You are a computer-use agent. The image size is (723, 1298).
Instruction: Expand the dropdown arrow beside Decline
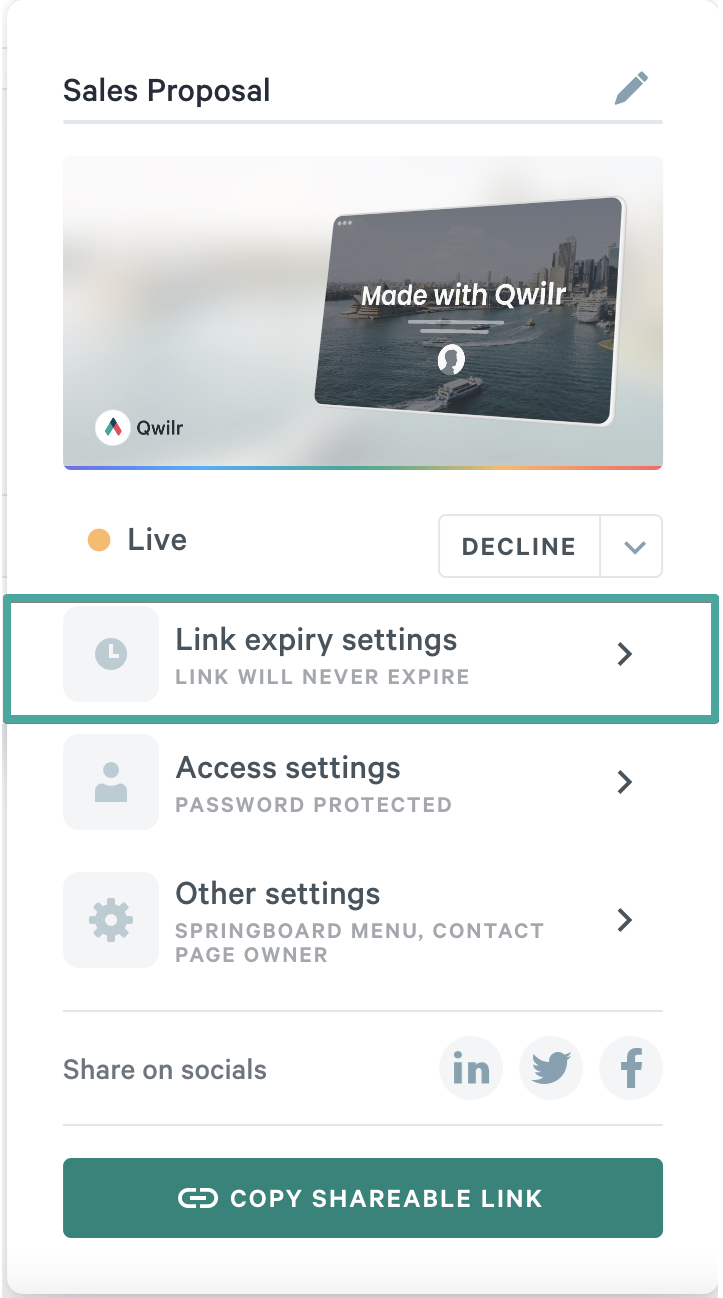click(x=634, y=546)
